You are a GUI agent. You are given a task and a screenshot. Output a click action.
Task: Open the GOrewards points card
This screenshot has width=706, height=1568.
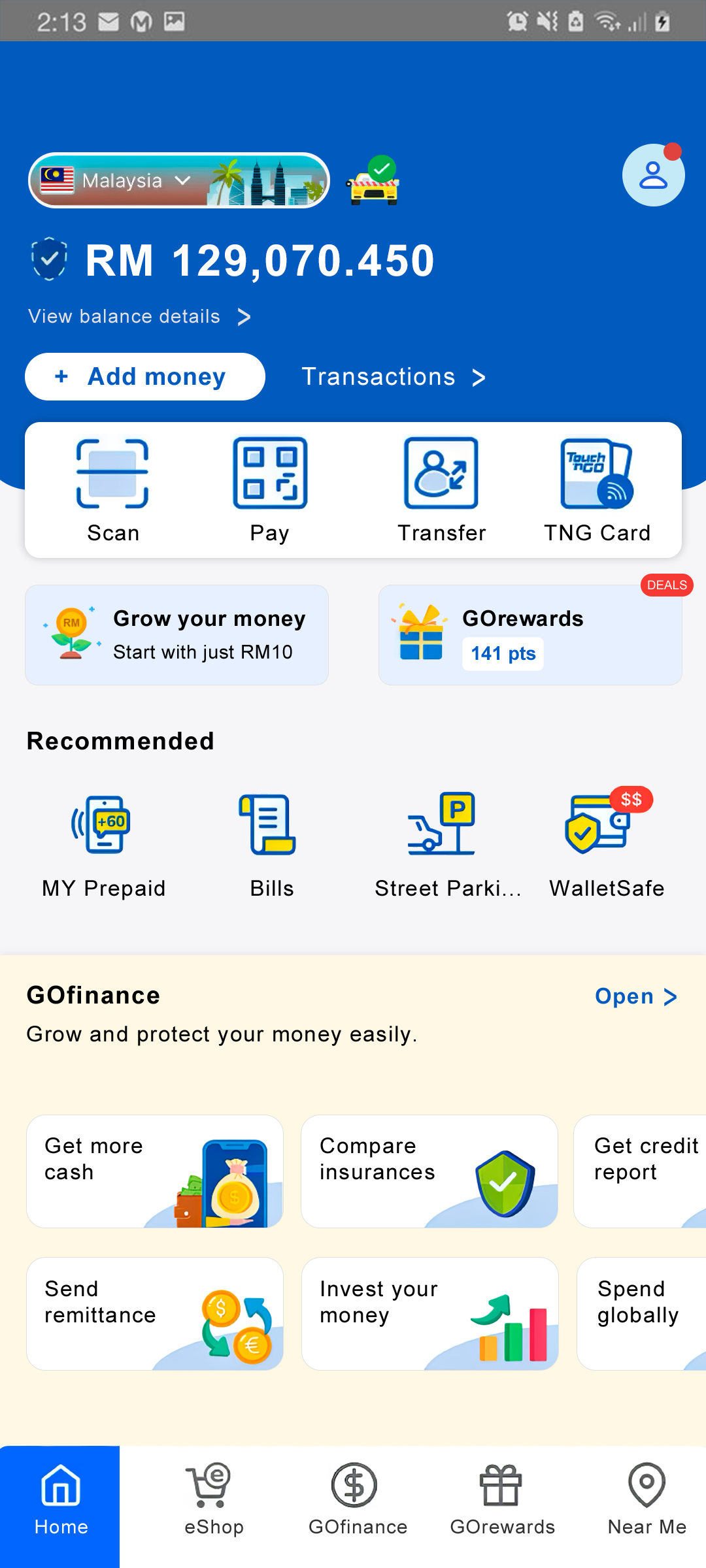(530, 635)
